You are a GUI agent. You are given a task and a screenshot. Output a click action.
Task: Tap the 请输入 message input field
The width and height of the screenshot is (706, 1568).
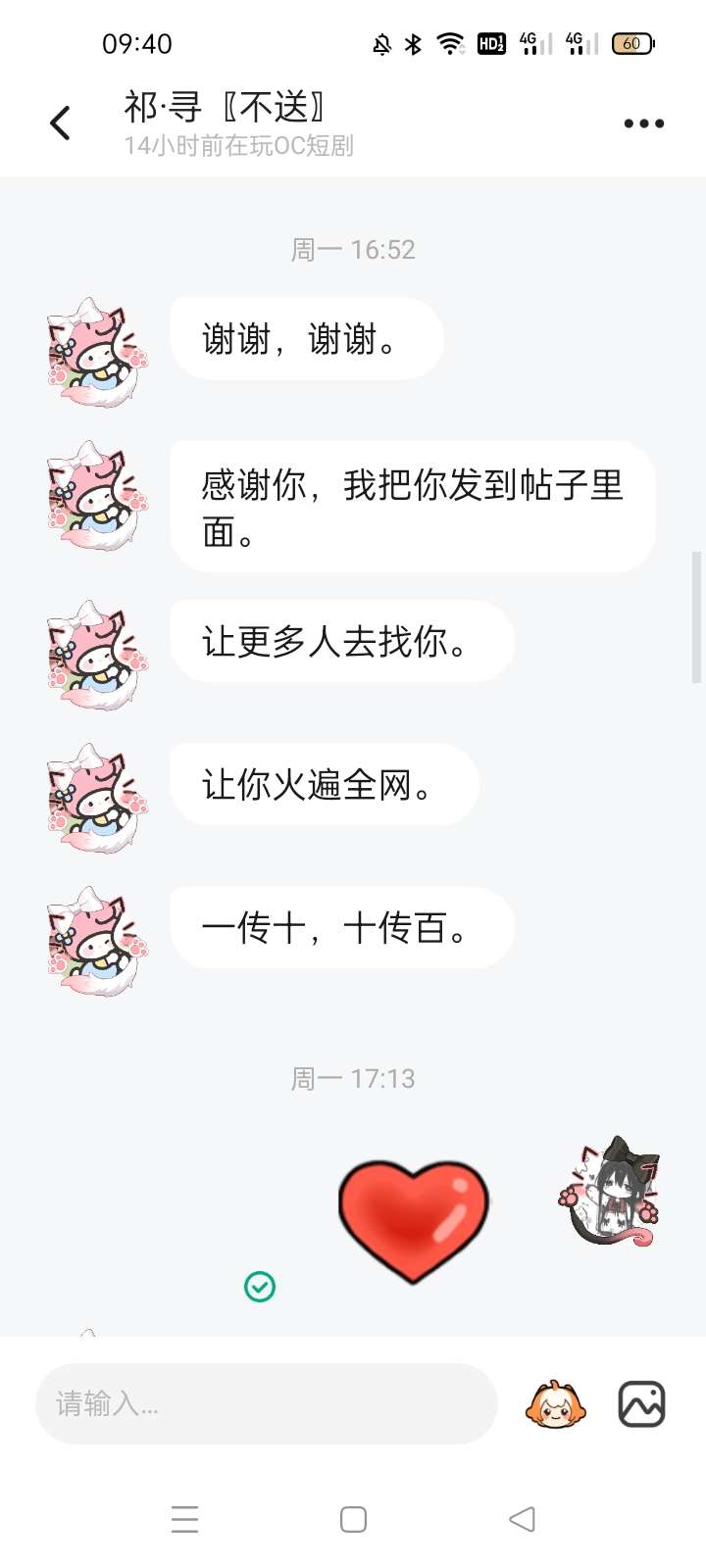pos(265,1403)
